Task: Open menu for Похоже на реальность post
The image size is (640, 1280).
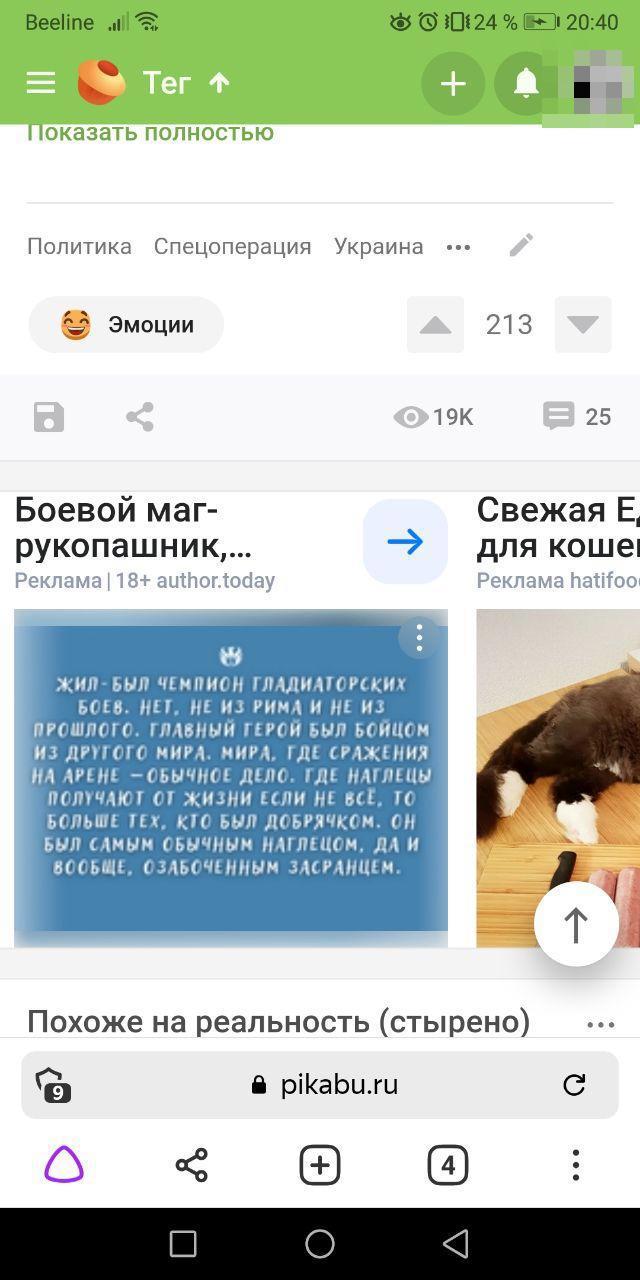Action: [x=601, y=1024]
